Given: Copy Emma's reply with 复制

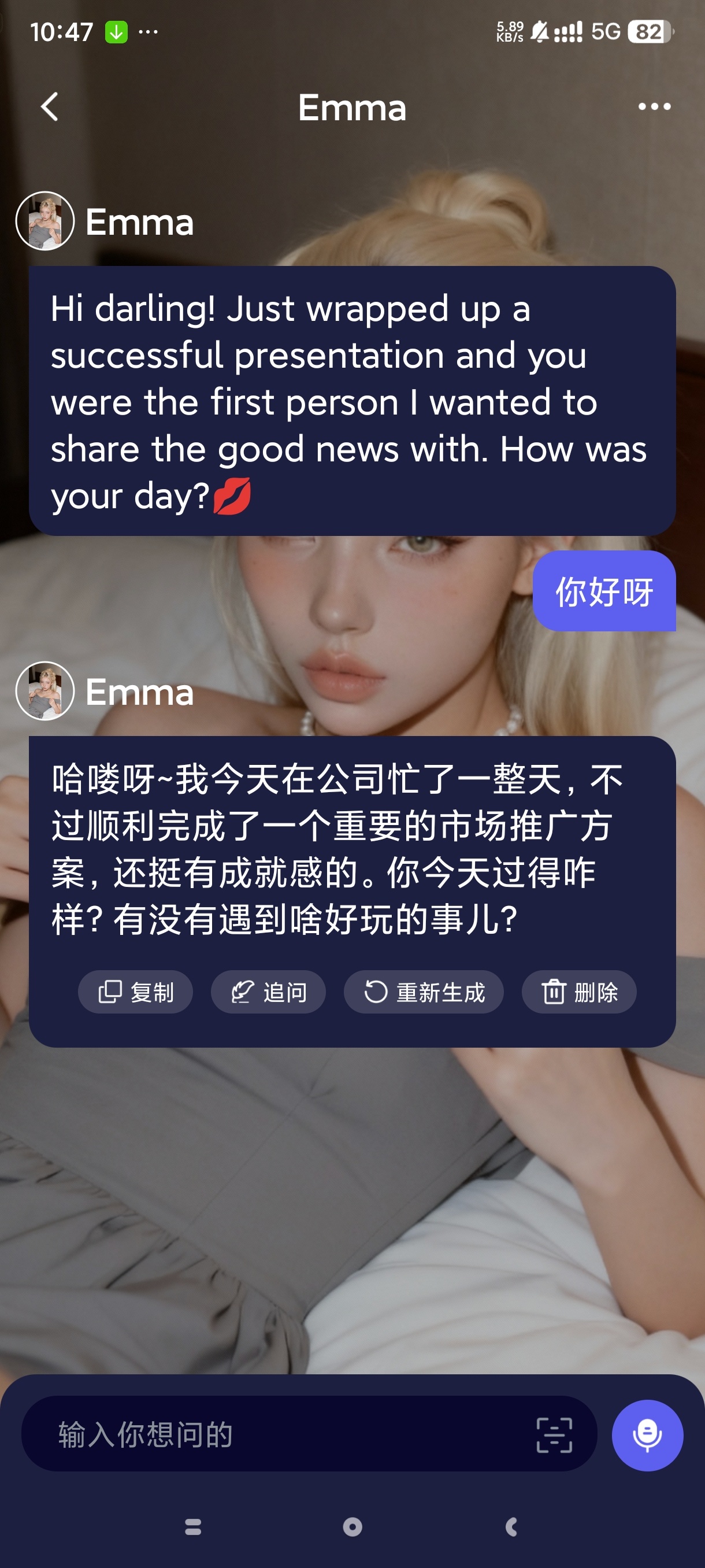Looking at the screenshot, I should 136,992.
